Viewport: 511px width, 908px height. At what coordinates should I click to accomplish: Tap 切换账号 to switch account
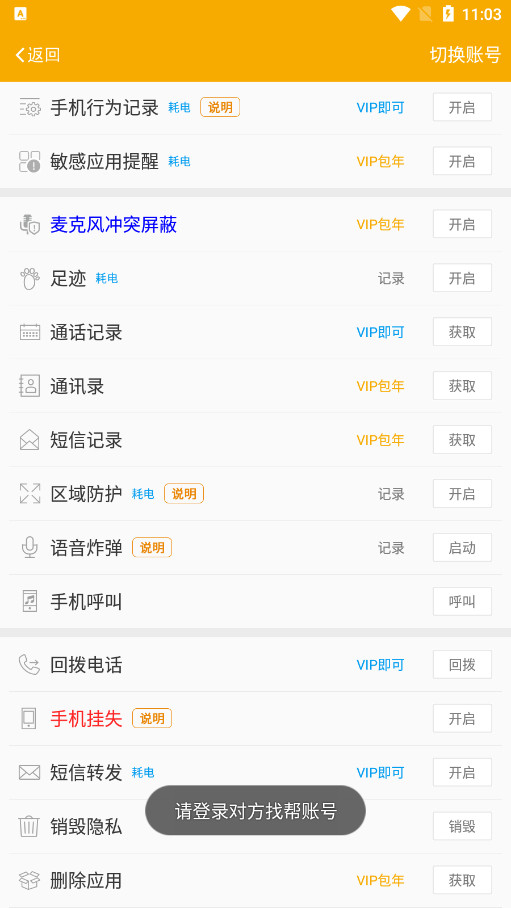click(x=465, y=55)
